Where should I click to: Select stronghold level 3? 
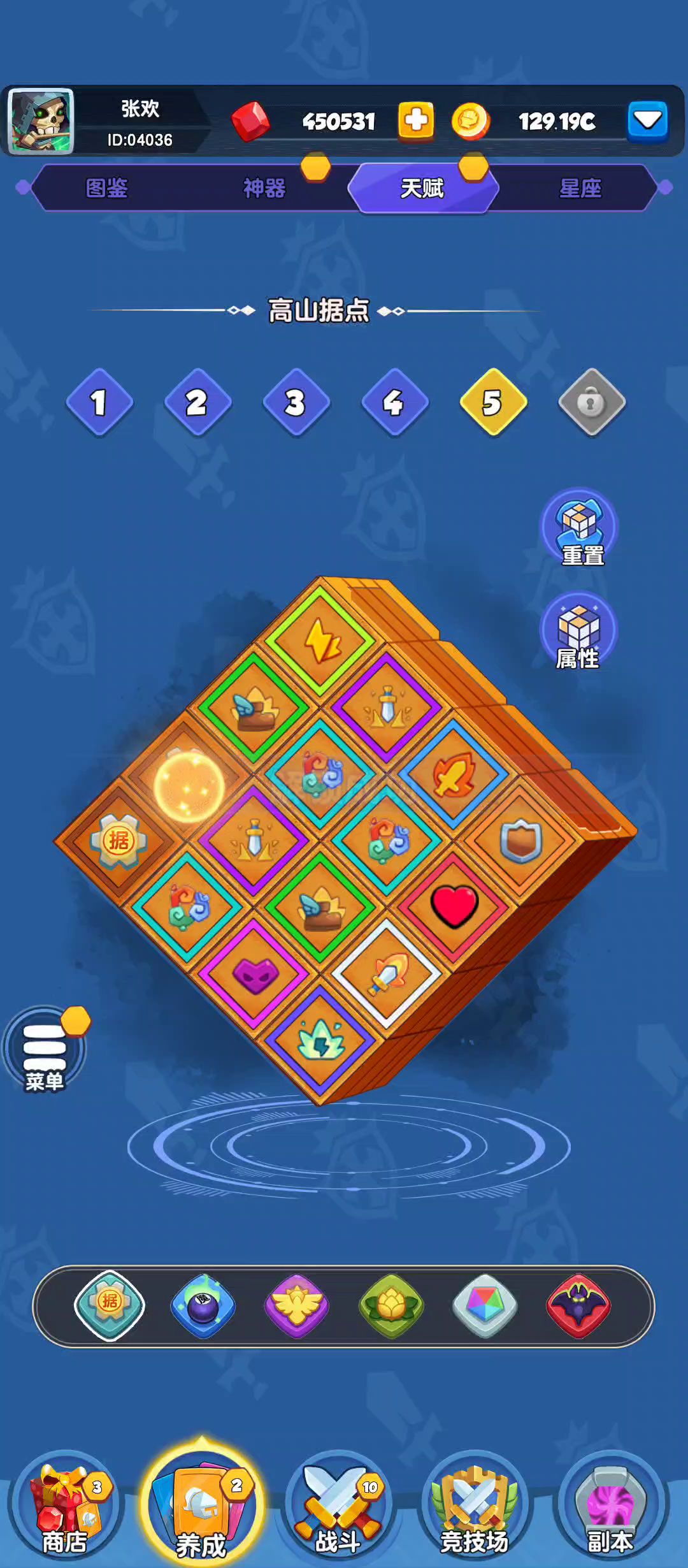[296, 402]
